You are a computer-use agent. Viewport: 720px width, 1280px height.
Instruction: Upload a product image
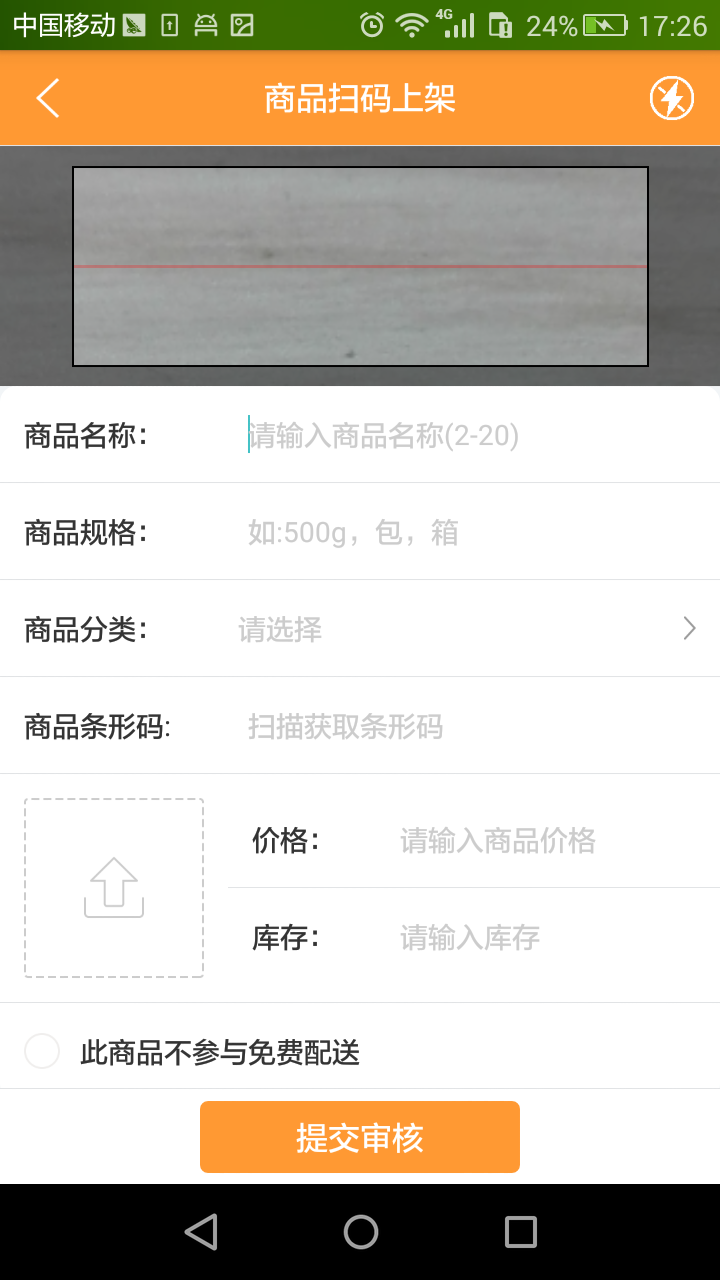tap(114, 888)
